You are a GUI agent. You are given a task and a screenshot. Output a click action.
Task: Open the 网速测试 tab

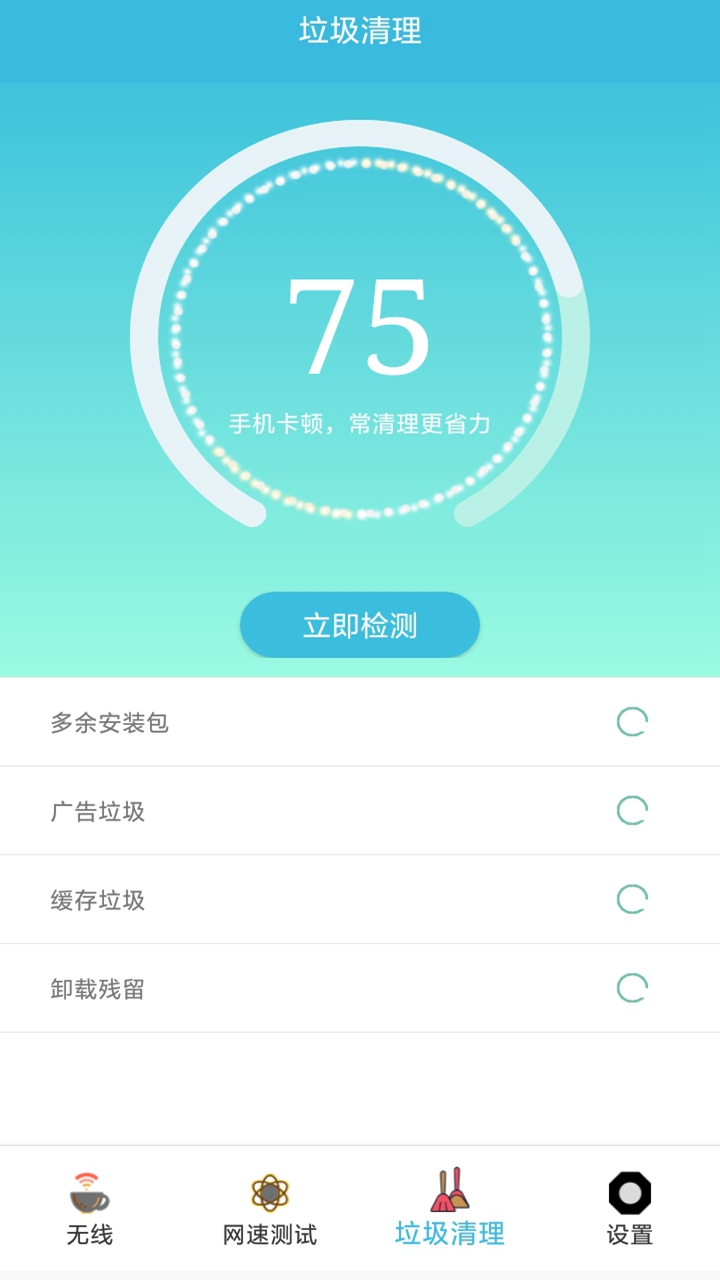tap(270, 1208)
